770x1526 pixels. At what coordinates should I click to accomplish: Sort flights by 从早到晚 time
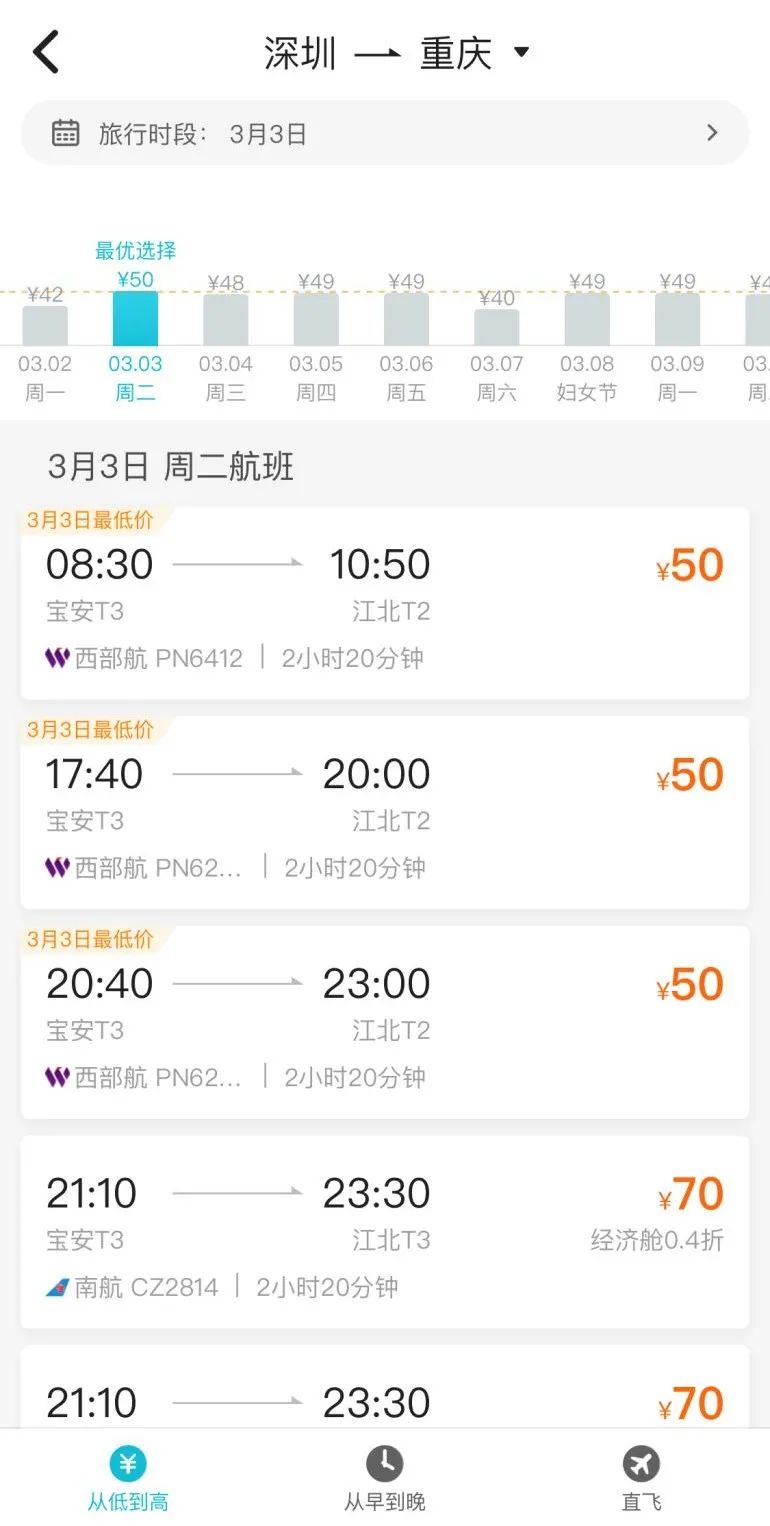385,1478
